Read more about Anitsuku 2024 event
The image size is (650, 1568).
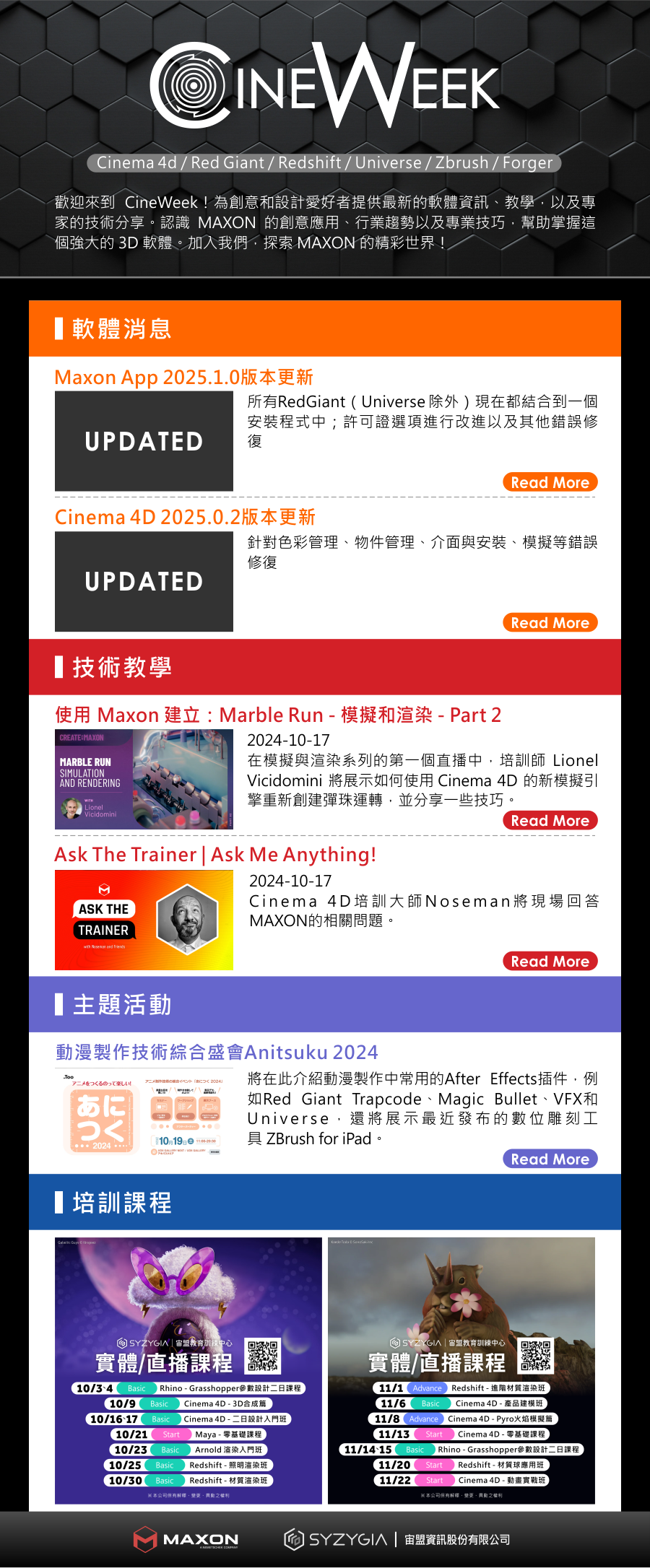point(550,1159)
